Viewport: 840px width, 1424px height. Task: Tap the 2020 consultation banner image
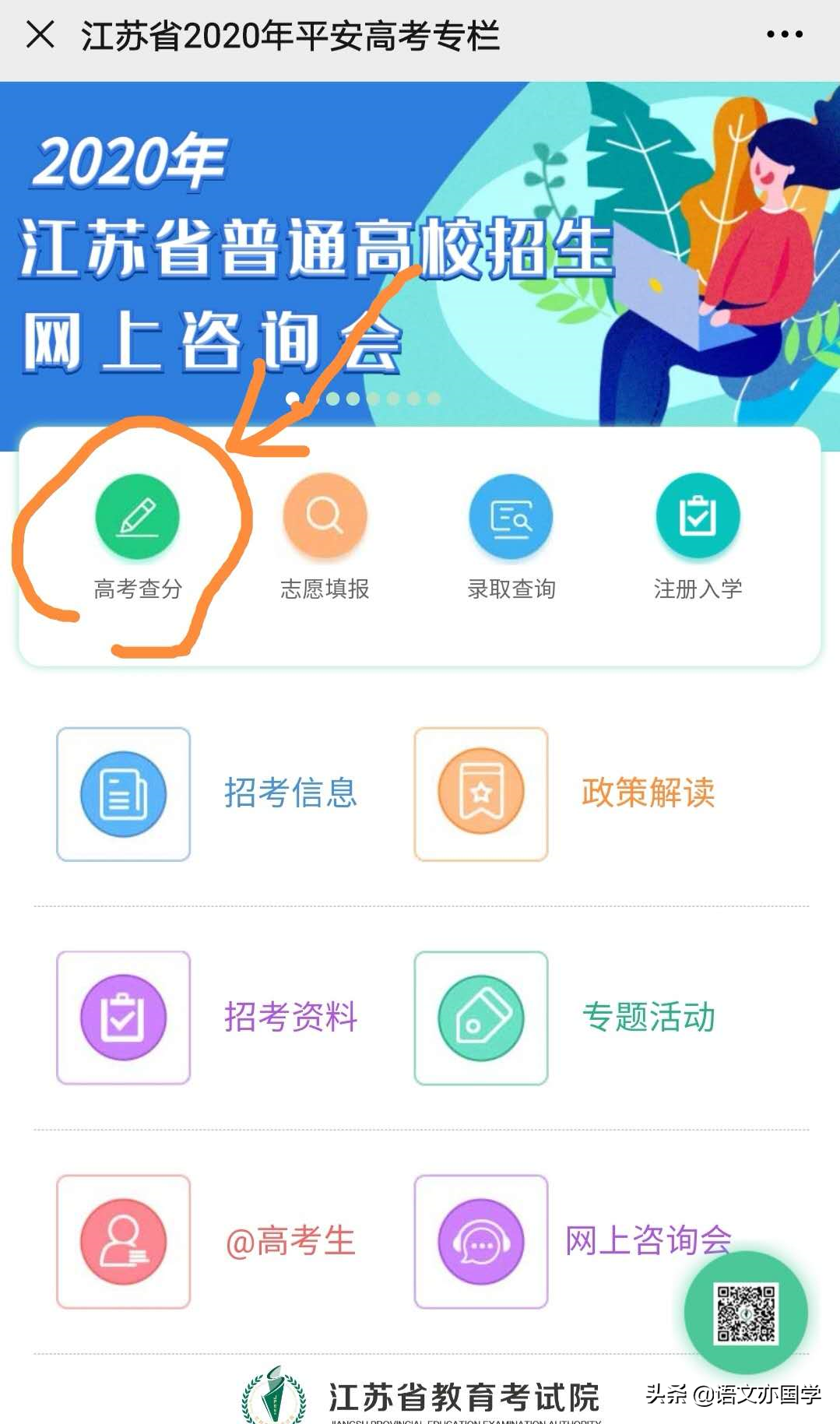pyautogui.click(x=420, y=234)
